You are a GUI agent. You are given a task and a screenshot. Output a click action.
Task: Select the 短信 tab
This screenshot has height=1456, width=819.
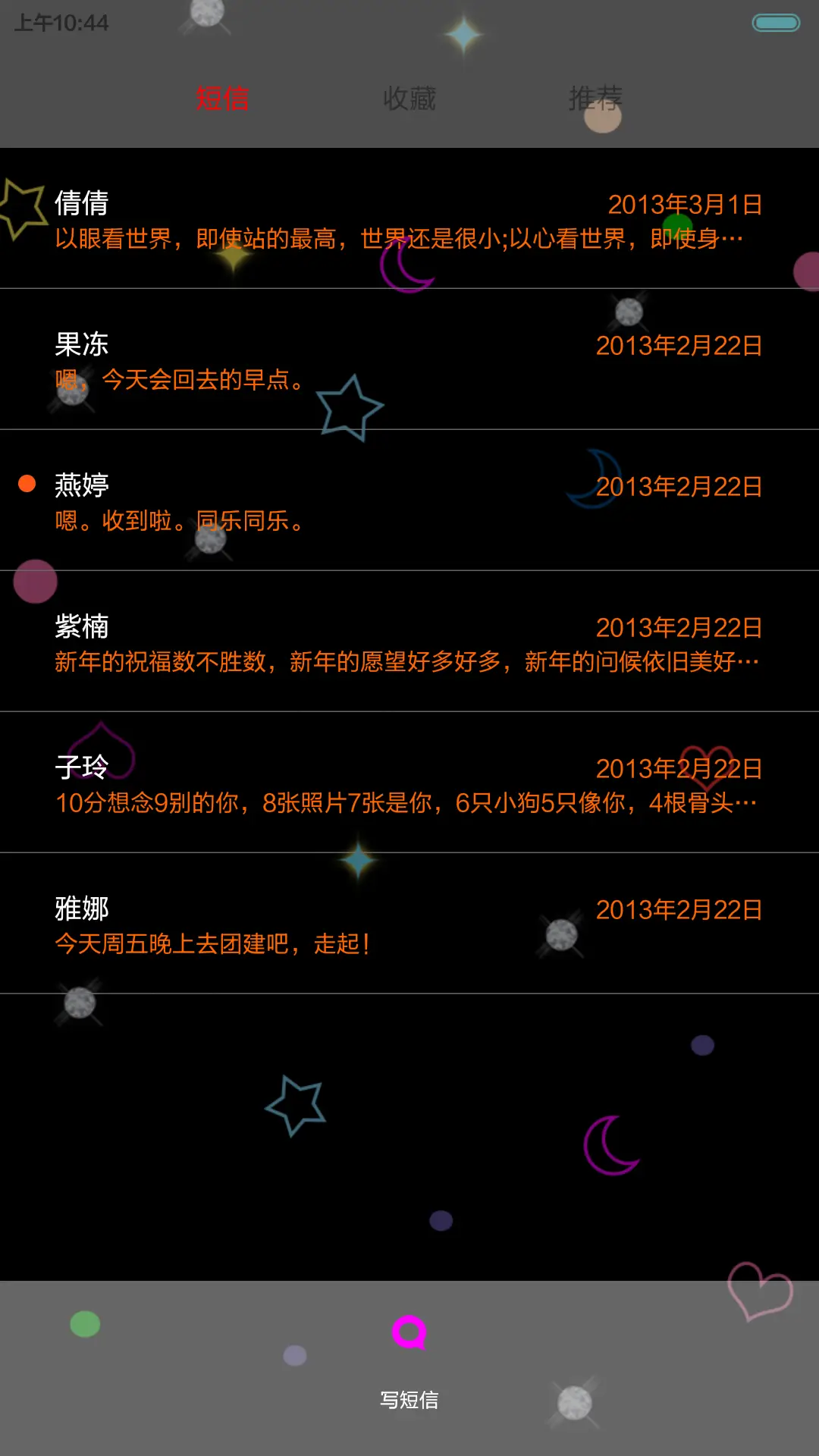[223, 99]
